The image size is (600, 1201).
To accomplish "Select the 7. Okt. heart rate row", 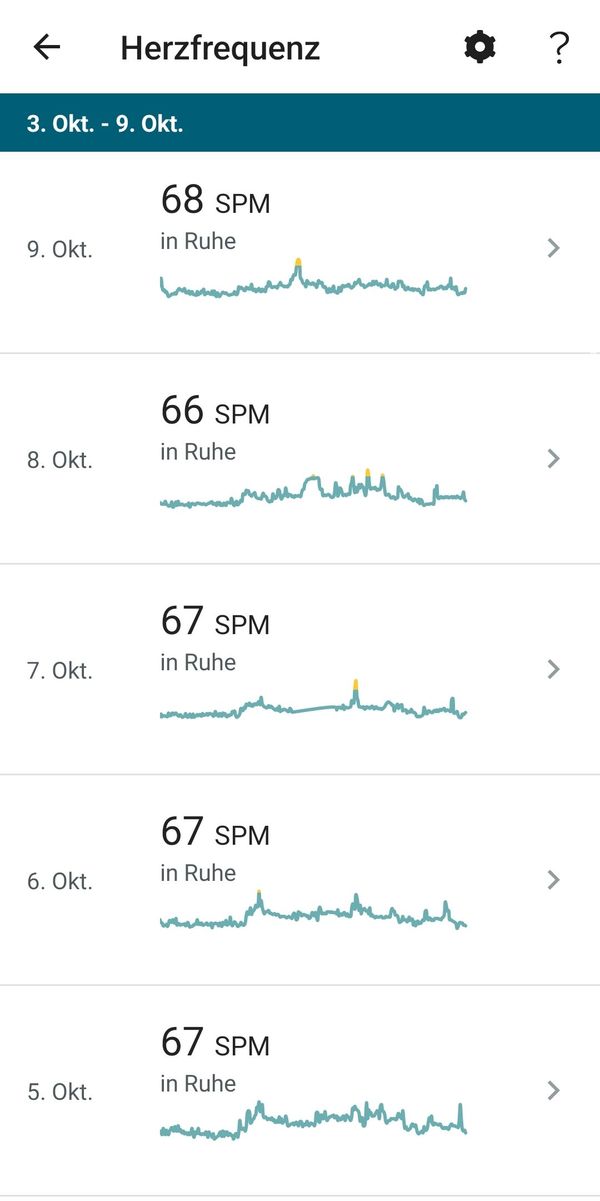I will pyautogui.click(x=300, y=669).
